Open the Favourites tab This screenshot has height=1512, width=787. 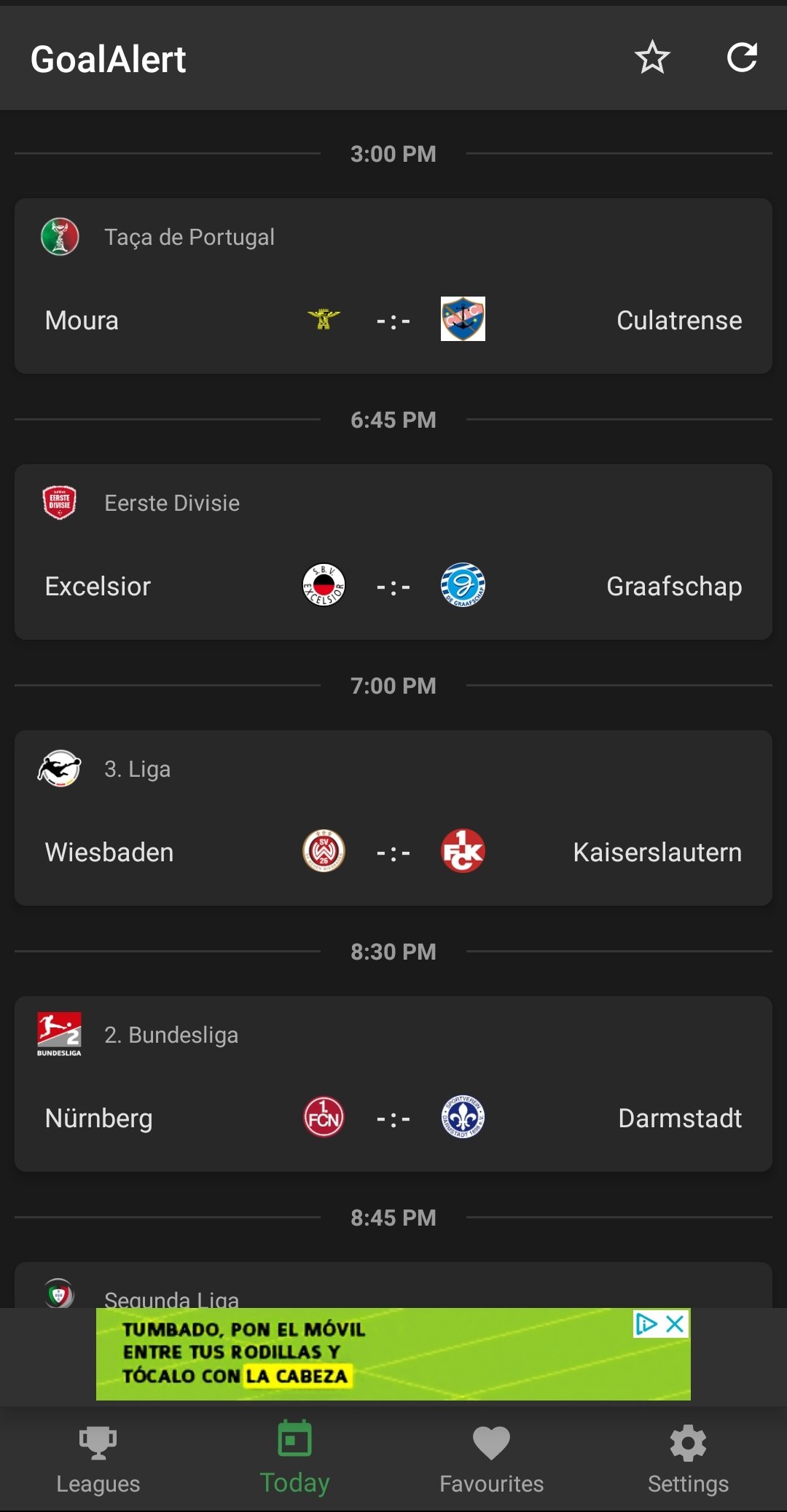point(492,1460)
